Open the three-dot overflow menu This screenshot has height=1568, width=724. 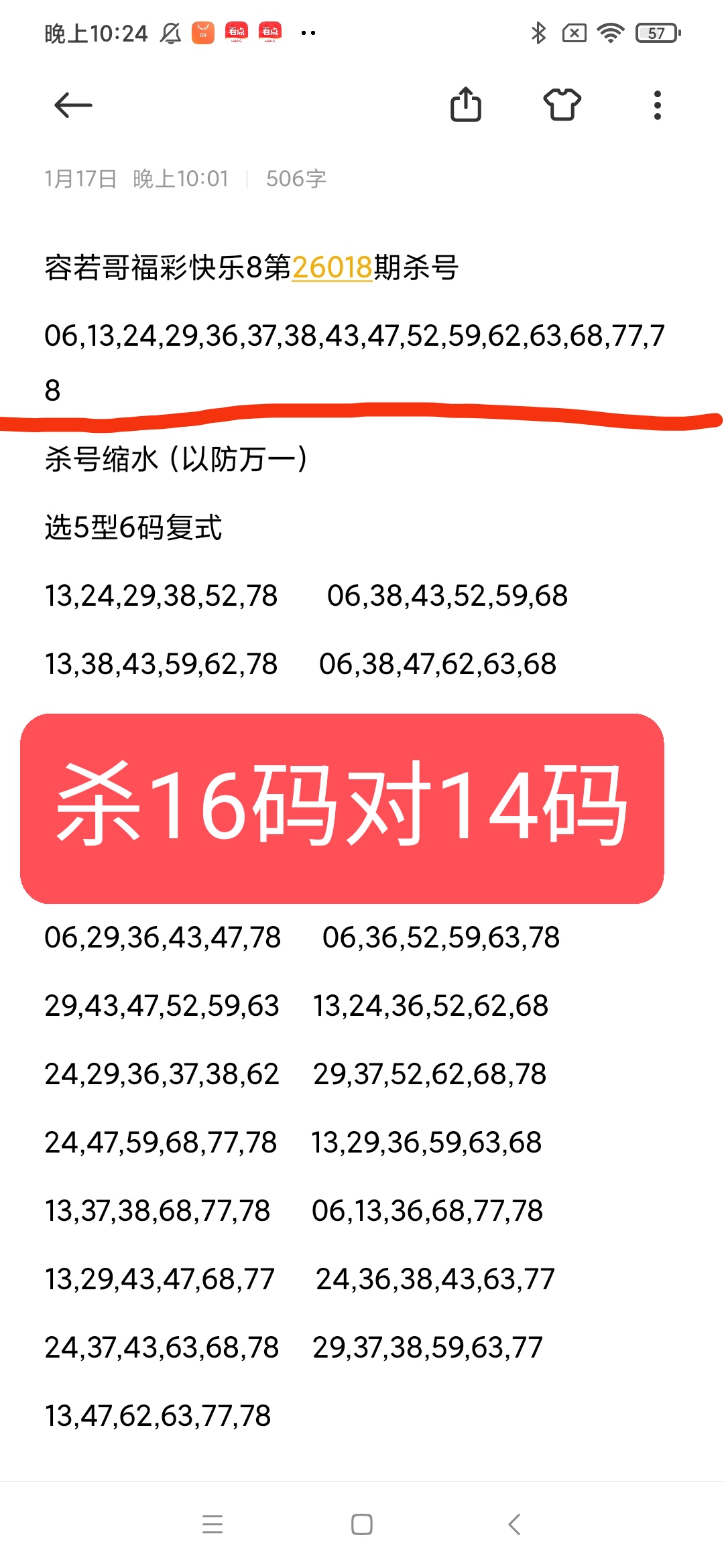[x=656, y=105]
